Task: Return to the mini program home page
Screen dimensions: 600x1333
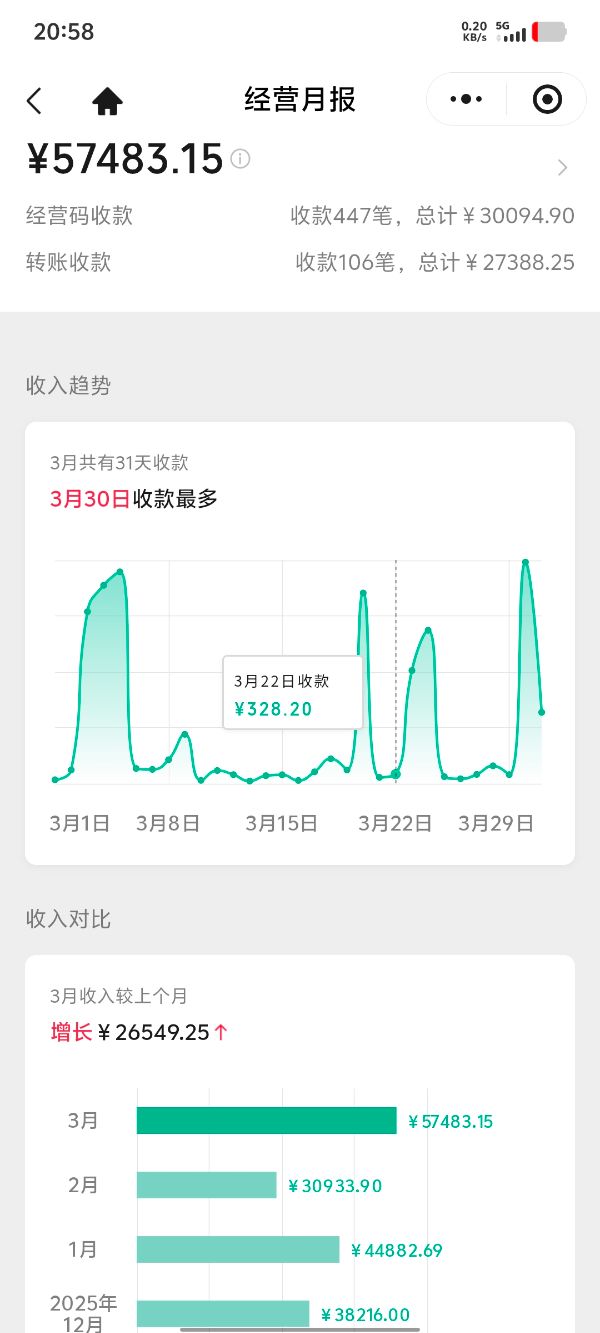Action: point(107,100)
